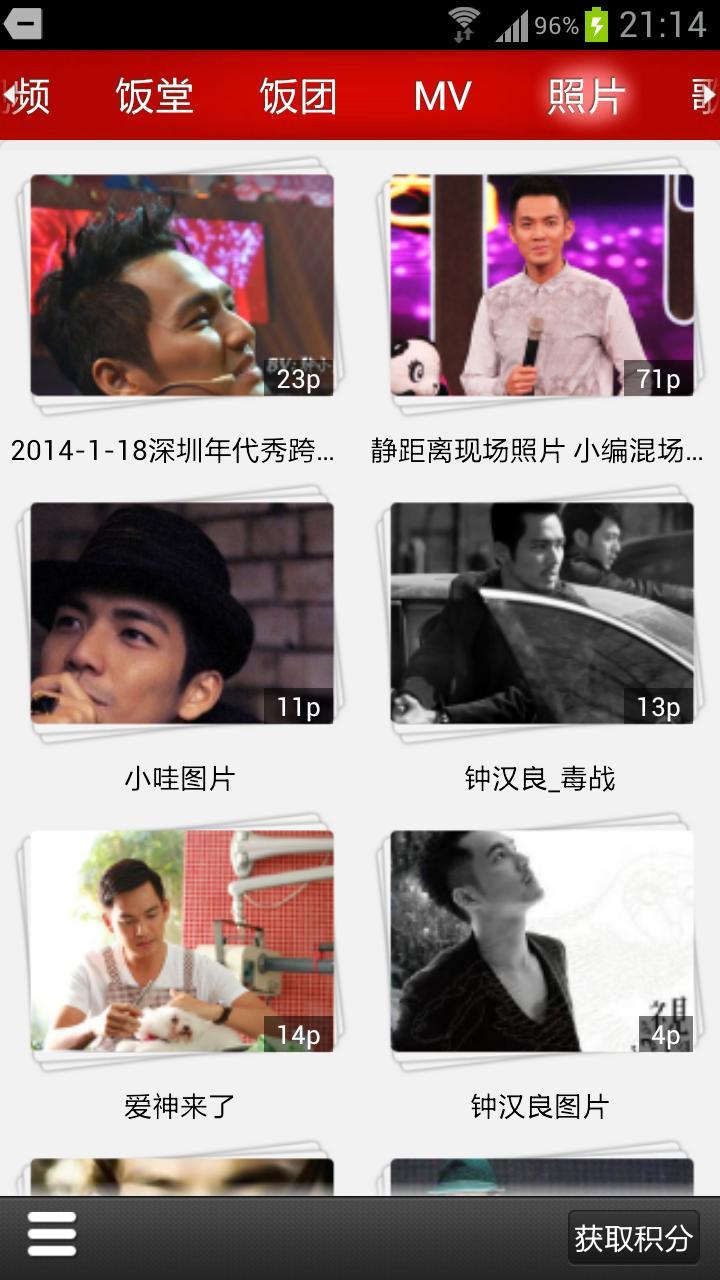This screenshot has height=1280, width=720.
Task: Tap the 获取积分 button
Action: click(x=633, y=1238)
